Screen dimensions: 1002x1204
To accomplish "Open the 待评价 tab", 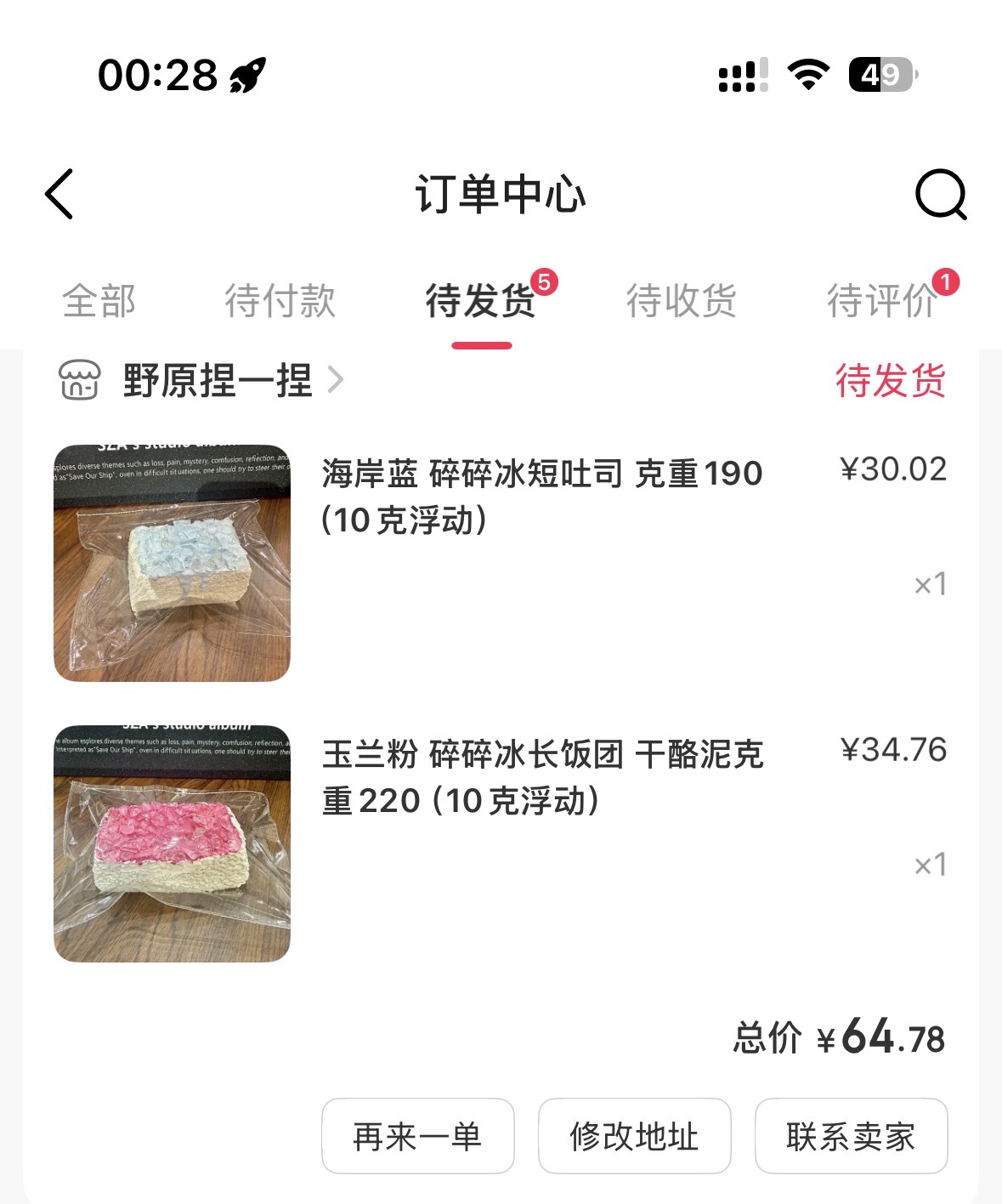I will coord(882,301).
